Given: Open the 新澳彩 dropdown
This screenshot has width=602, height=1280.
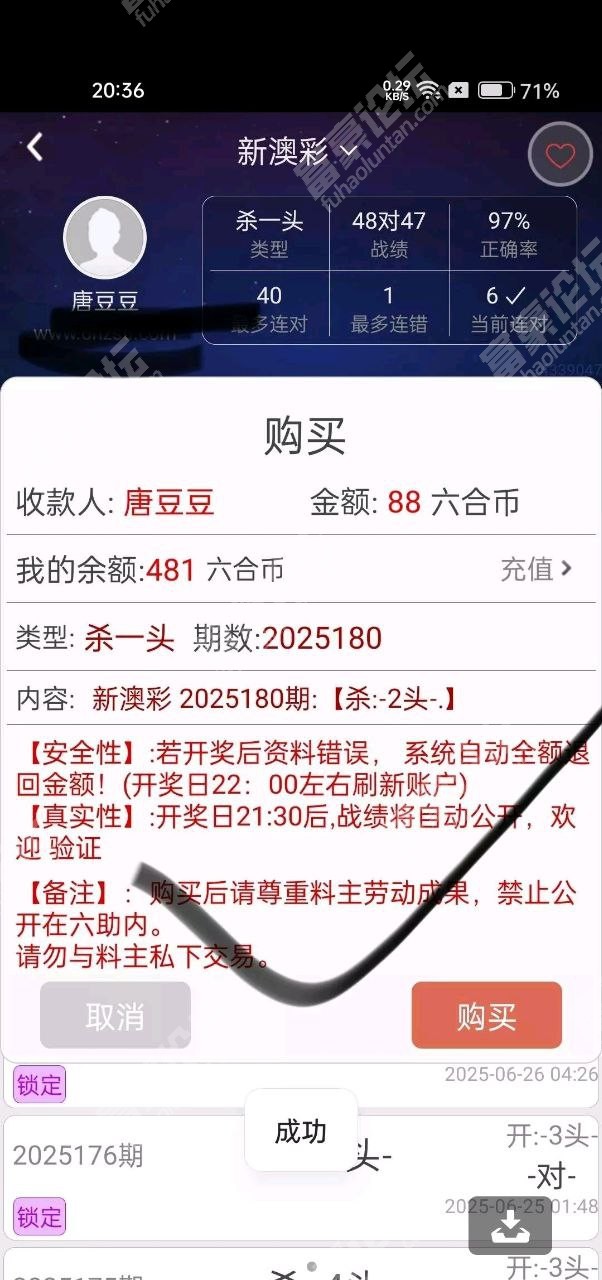Looking at the screenshot, I should (297, 152).
